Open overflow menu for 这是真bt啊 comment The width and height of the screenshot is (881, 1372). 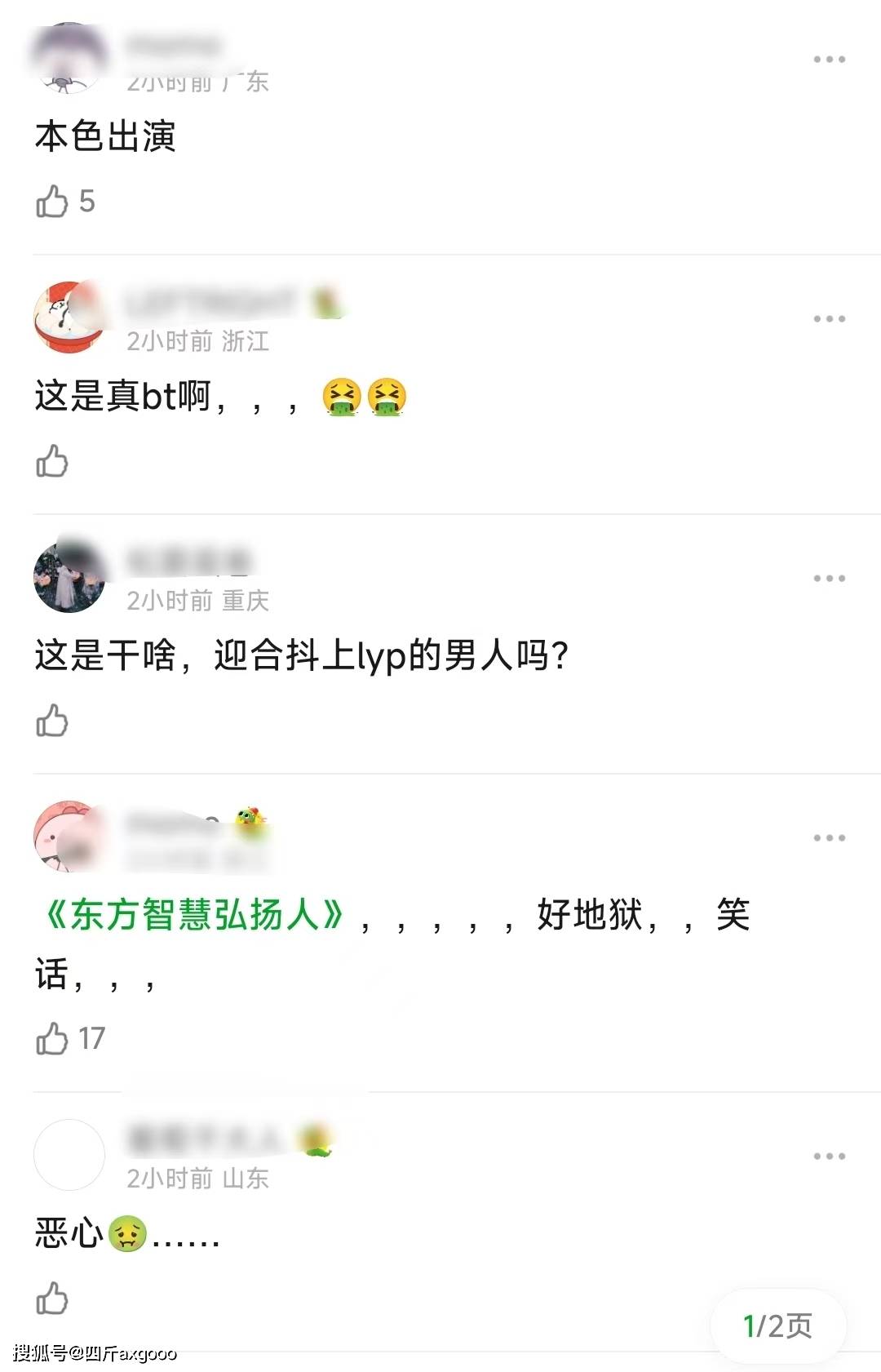tap(829, 319)
